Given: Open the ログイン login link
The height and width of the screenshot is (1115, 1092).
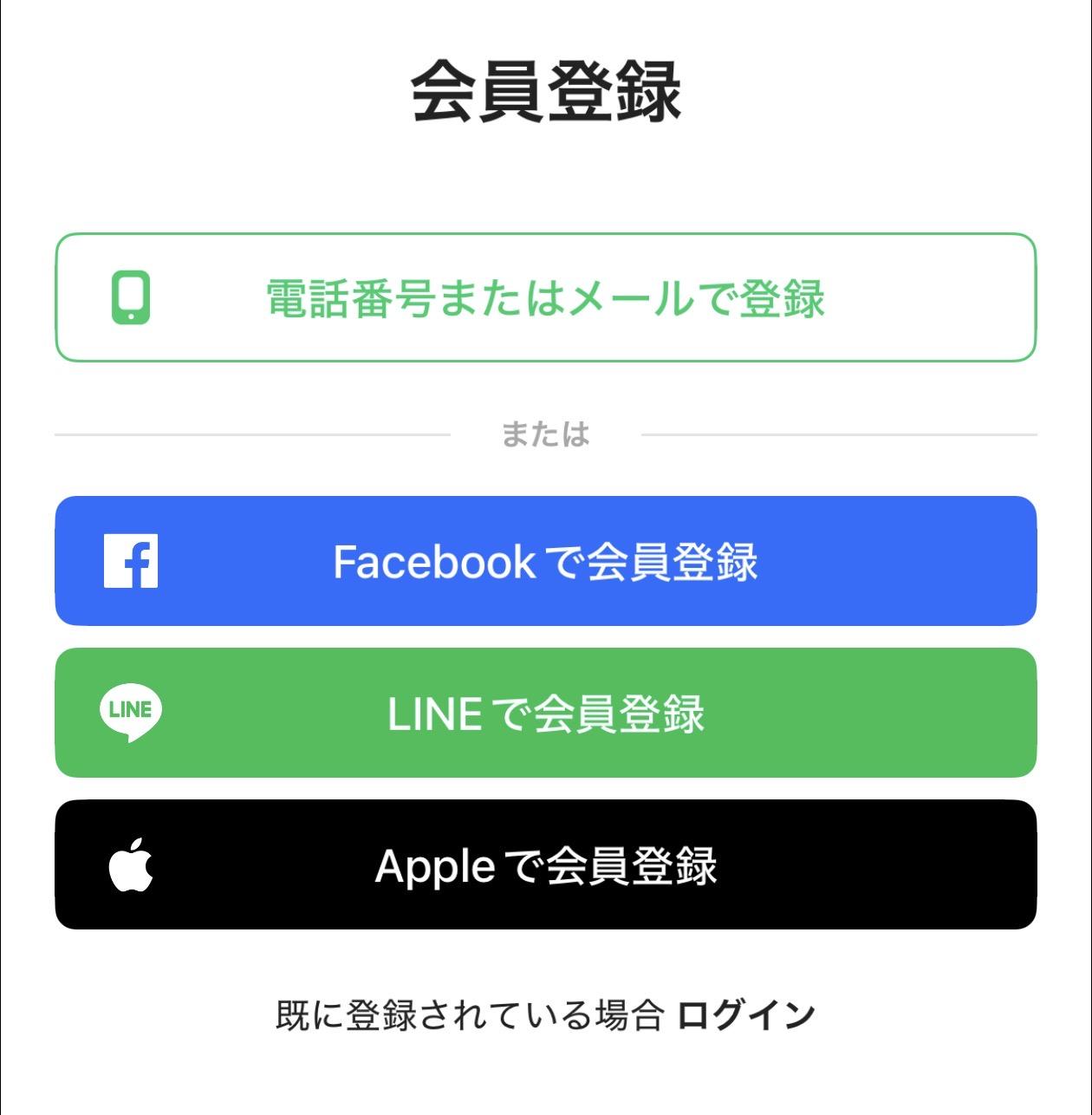Looking at the screenshot, I should pyautogui.click(x=746, y=1014).
